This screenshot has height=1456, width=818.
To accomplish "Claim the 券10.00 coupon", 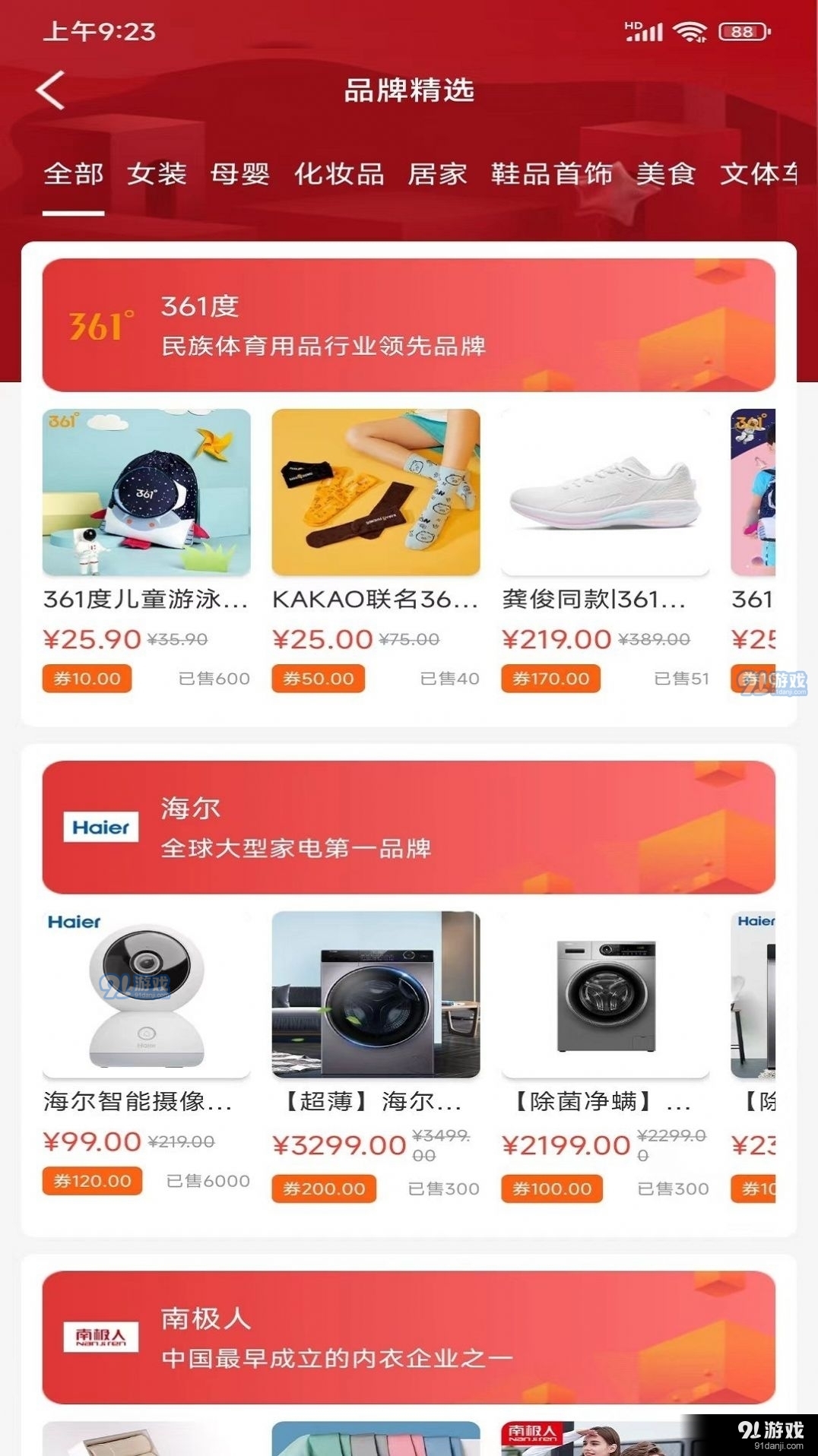I will (86, 679).
